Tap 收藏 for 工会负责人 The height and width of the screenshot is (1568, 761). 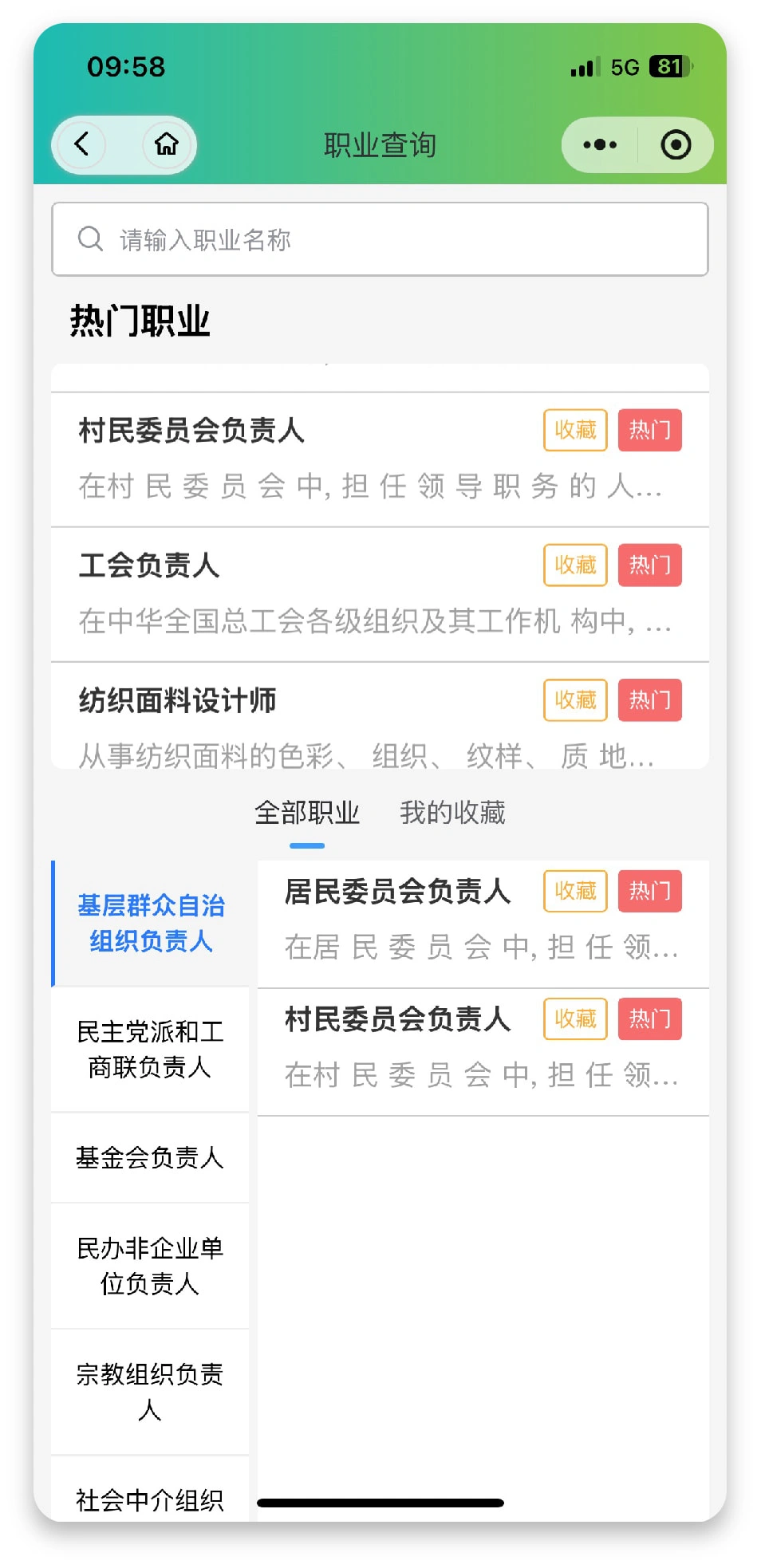(575, 565)
